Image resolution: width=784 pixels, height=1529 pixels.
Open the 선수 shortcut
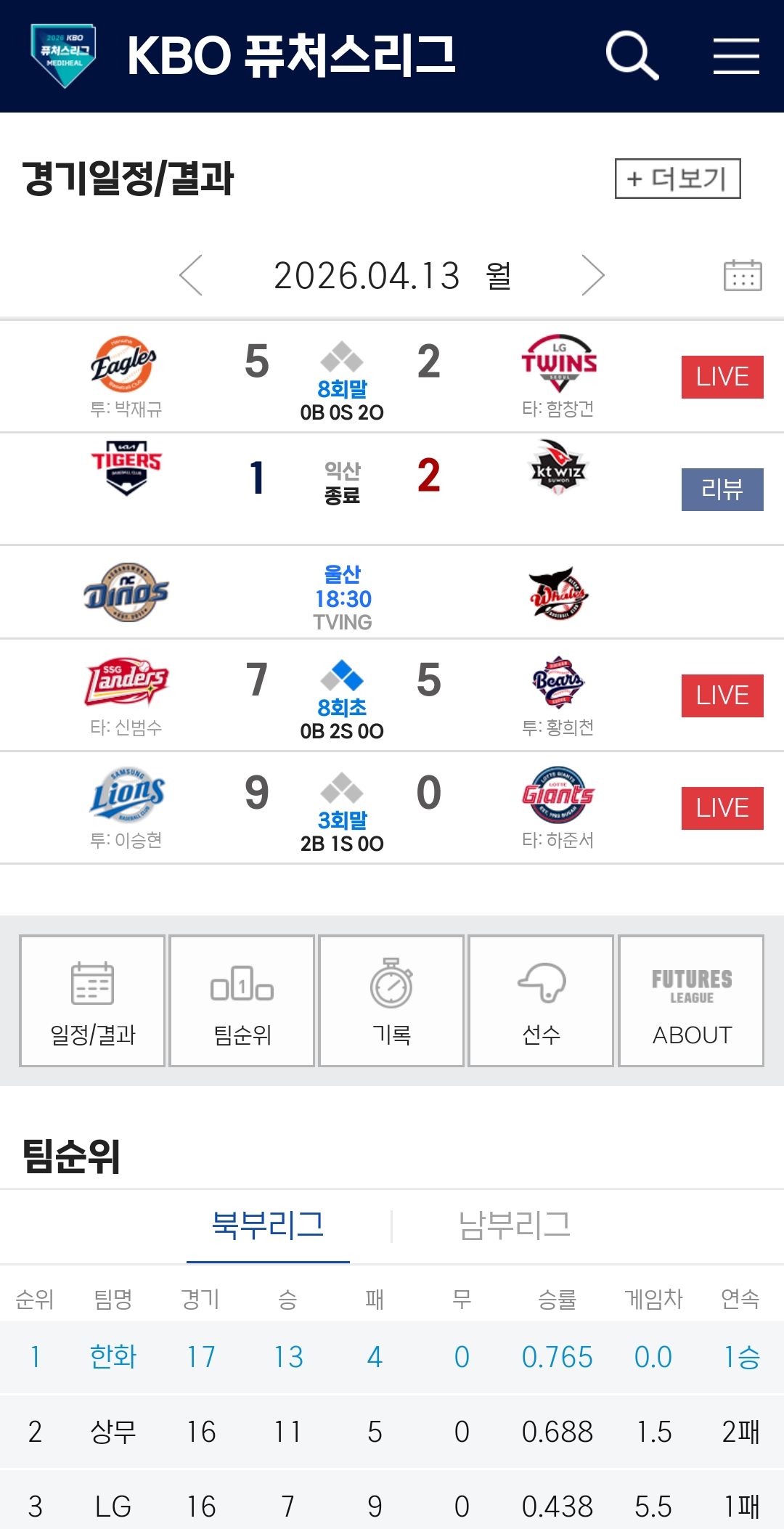[541, 1000]
